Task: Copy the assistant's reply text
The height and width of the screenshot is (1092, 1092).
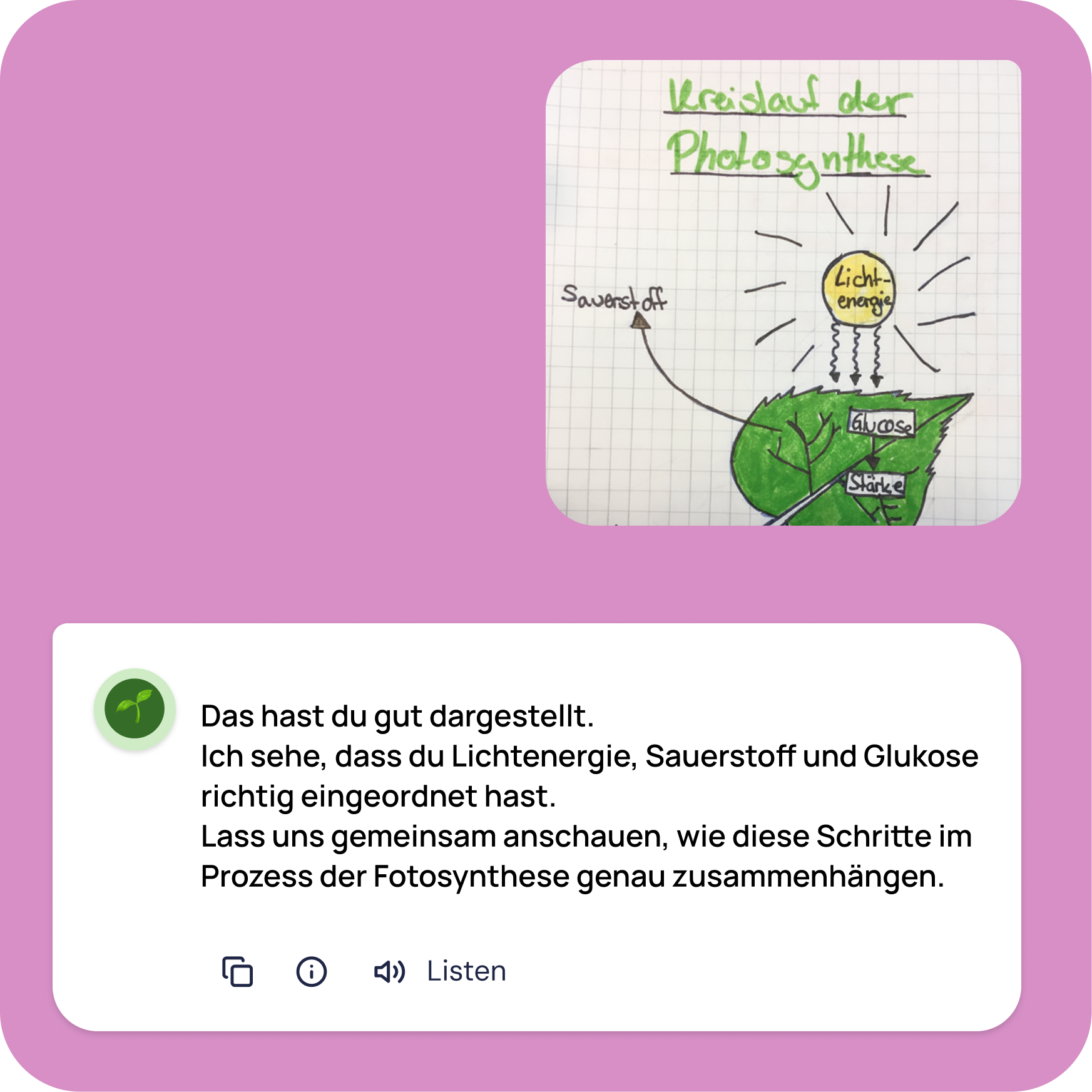Action: point(237,971)
